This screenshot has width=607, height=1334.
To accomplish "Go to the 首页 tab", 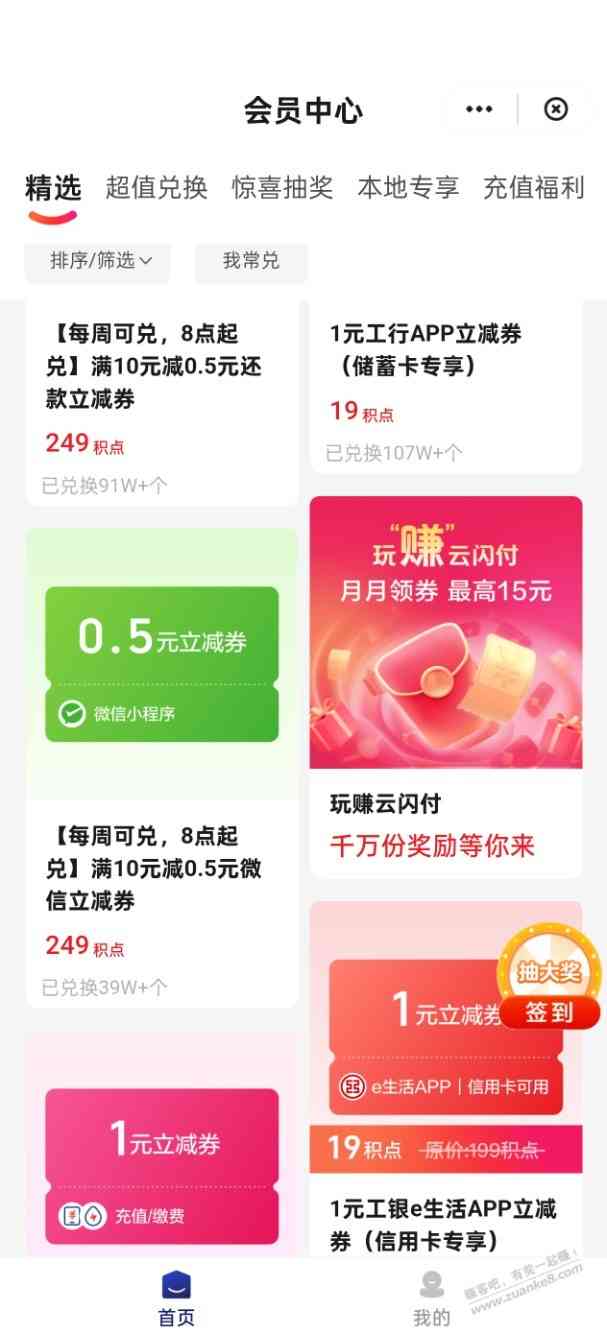I will (x=176, y=1298).
